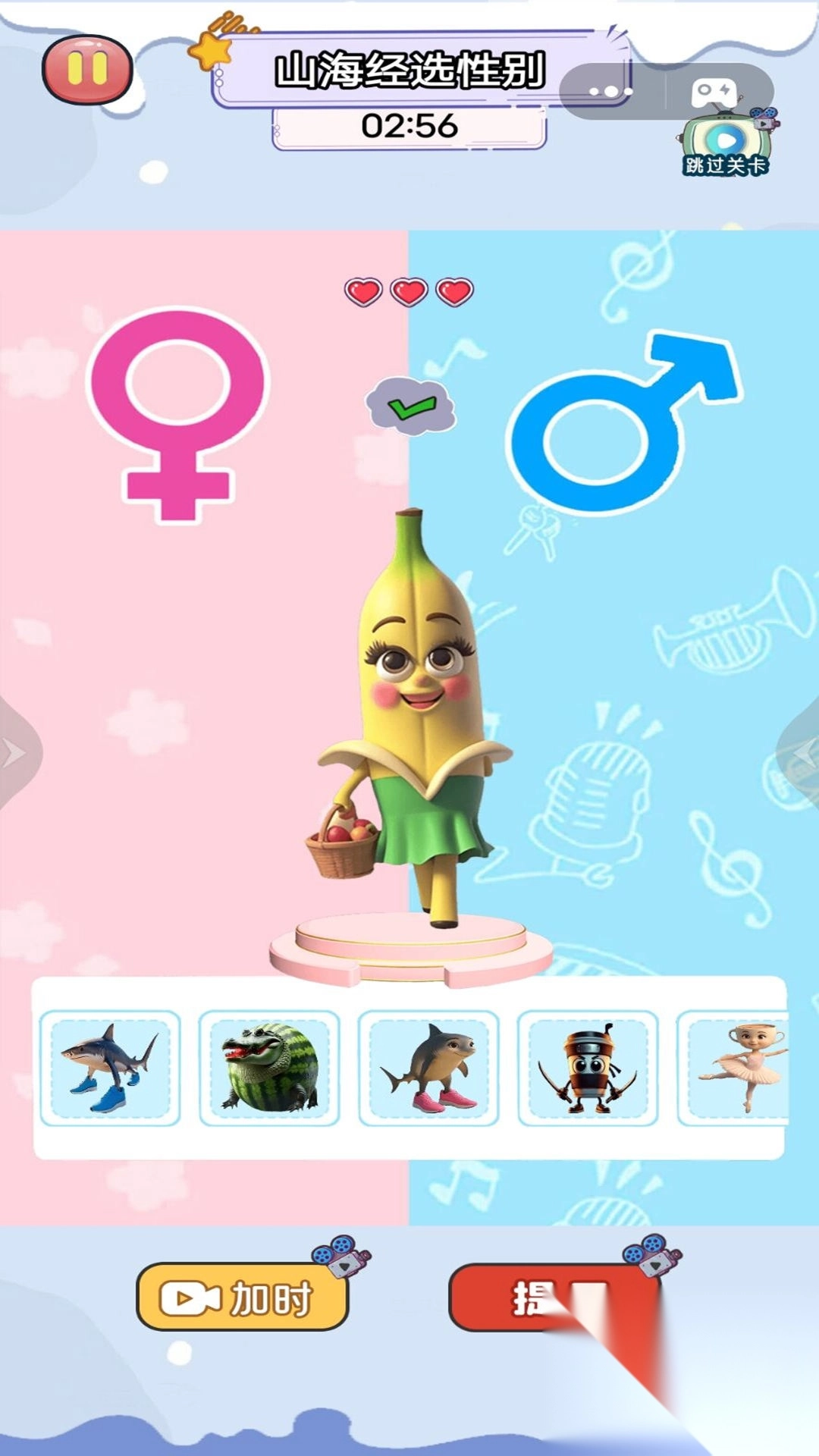Select the shark with pink sneakers
819x1456 pixels.
[428, 1068]
